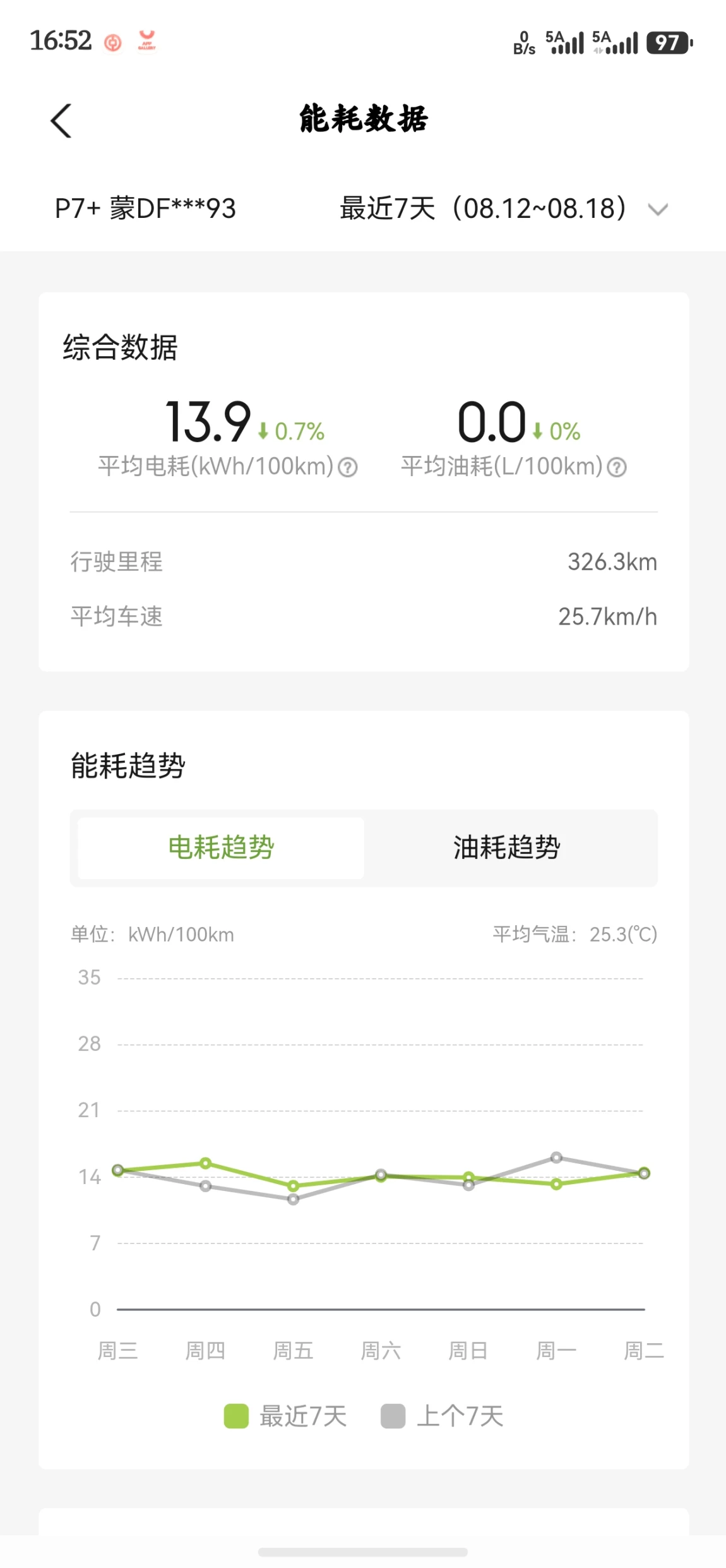Go back from the 能耗数据 page

point(61,120)
